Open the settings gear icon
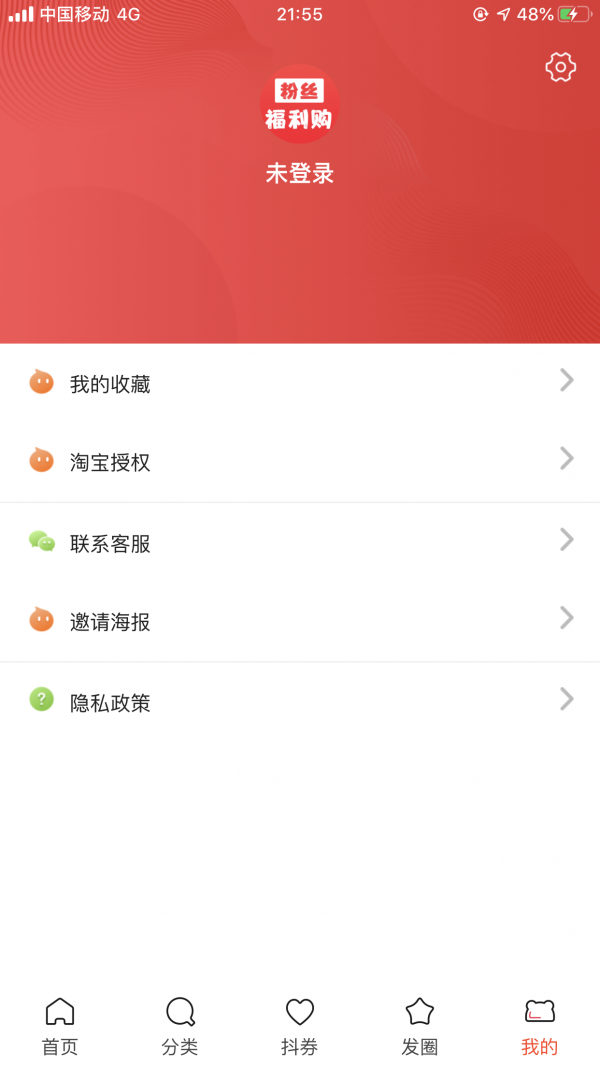Image resolution: width=600 pixels, height=1067 pixels. (x=560, y=67)
